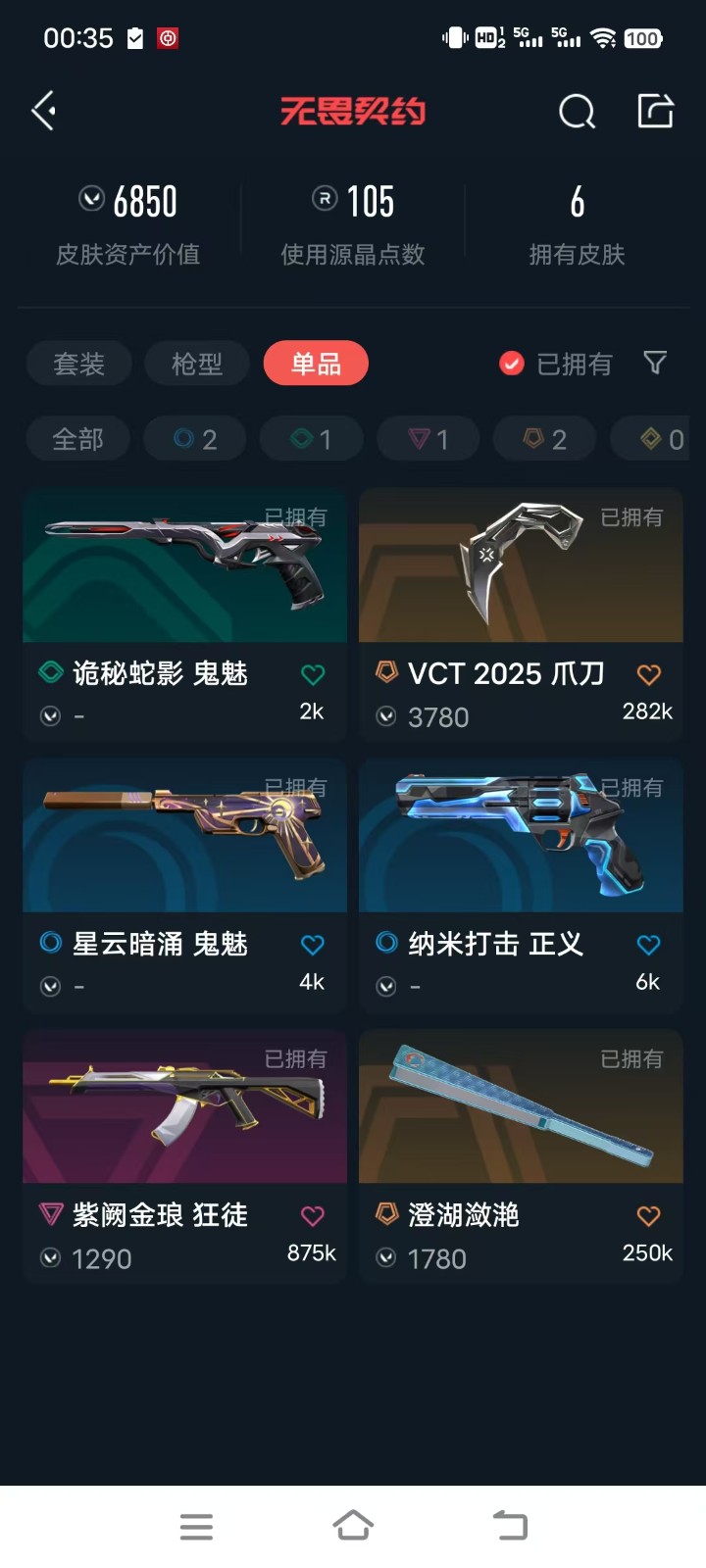
Task: Like the 纳米打击 正义 skin
Action: click(648, 945)
